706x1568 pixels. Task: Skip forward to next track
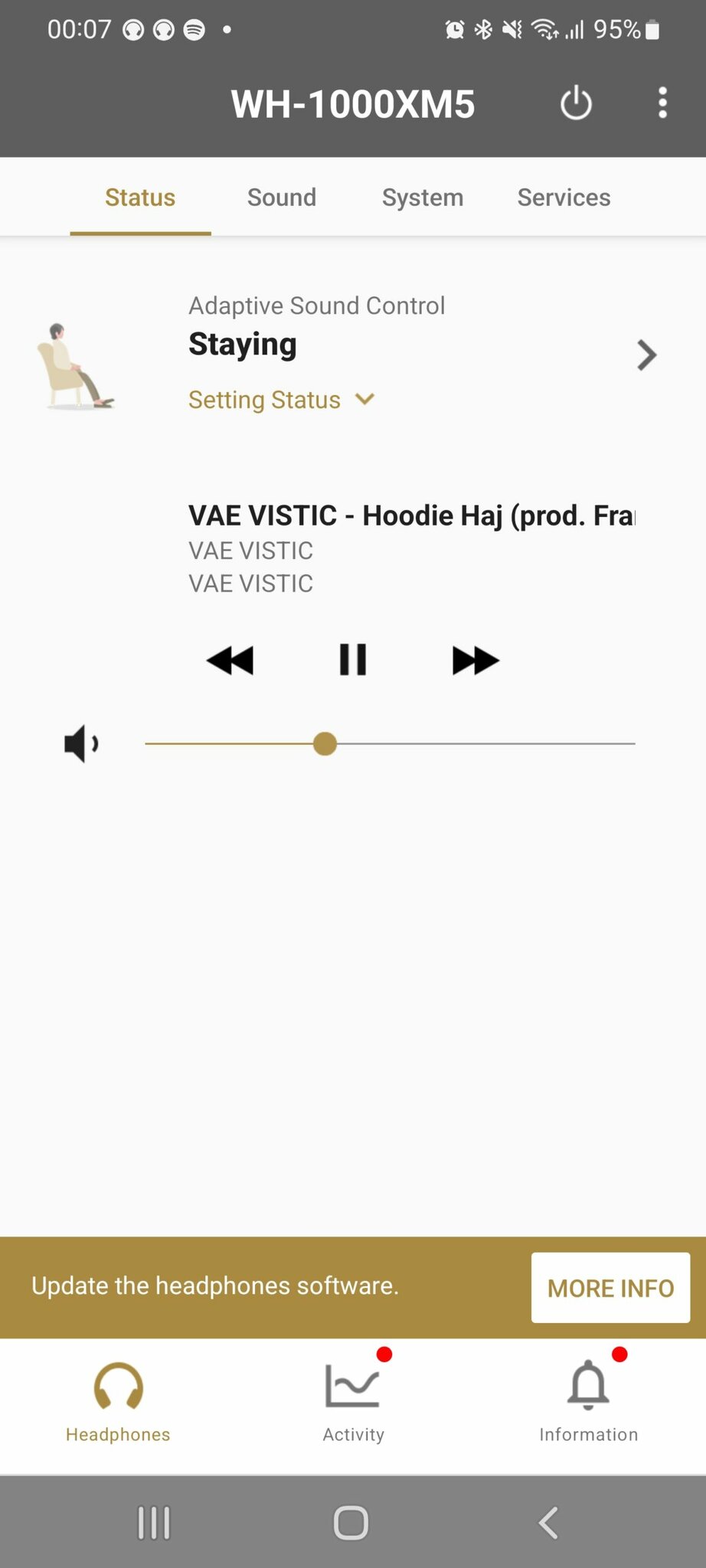coord(475,660)
